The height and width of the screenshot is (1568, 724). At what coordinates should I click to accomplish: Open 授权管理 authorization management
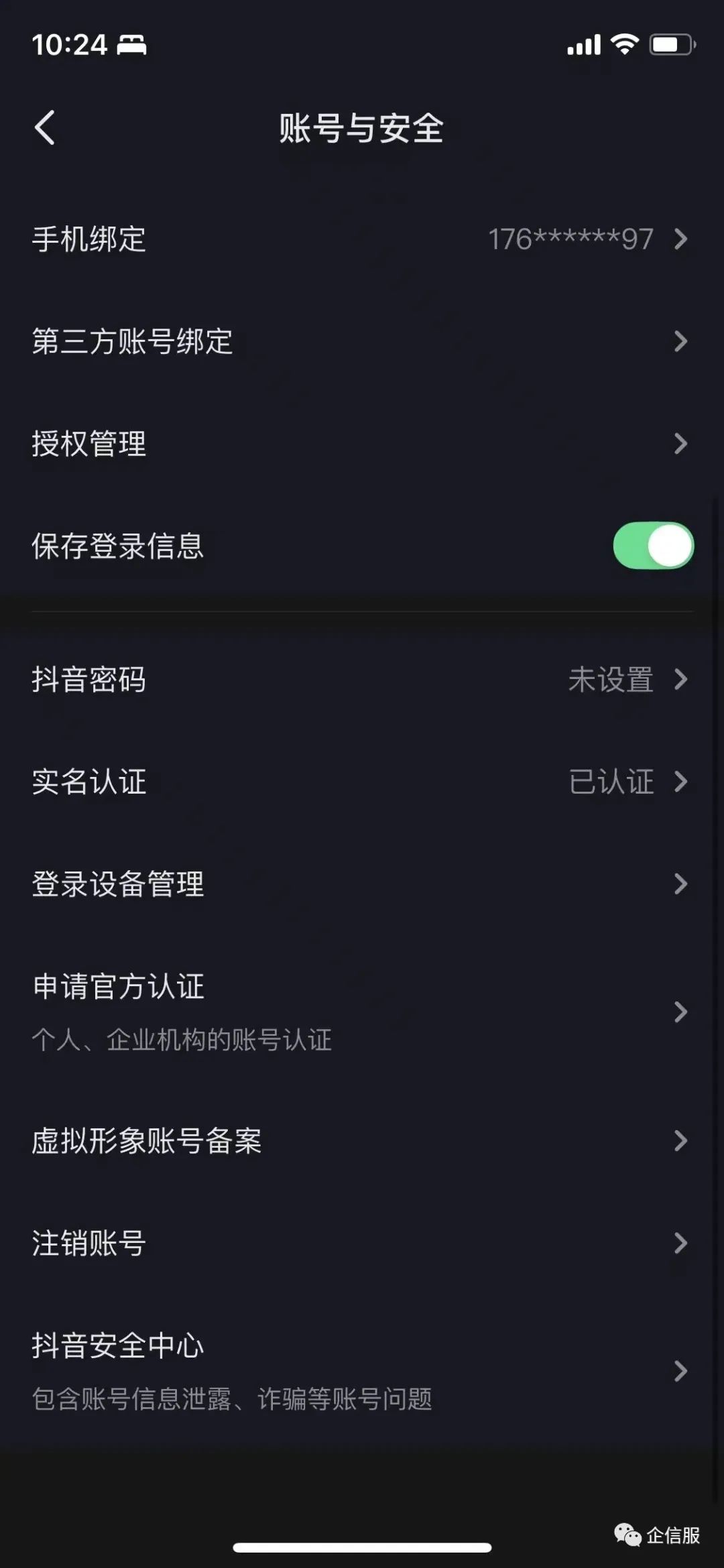(362, 444)
